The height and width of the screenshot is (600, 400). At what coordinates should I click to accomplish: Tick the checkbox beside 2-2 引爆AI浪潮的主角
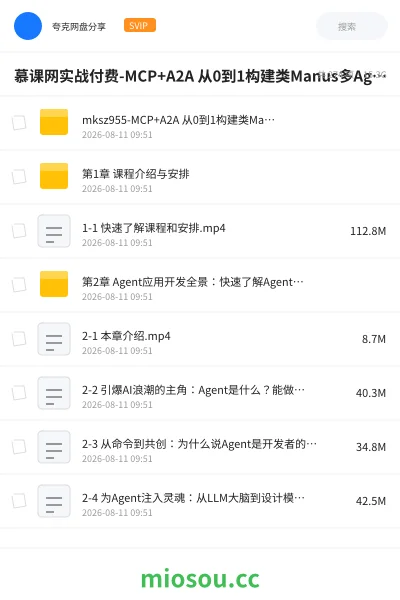(19, 393)
